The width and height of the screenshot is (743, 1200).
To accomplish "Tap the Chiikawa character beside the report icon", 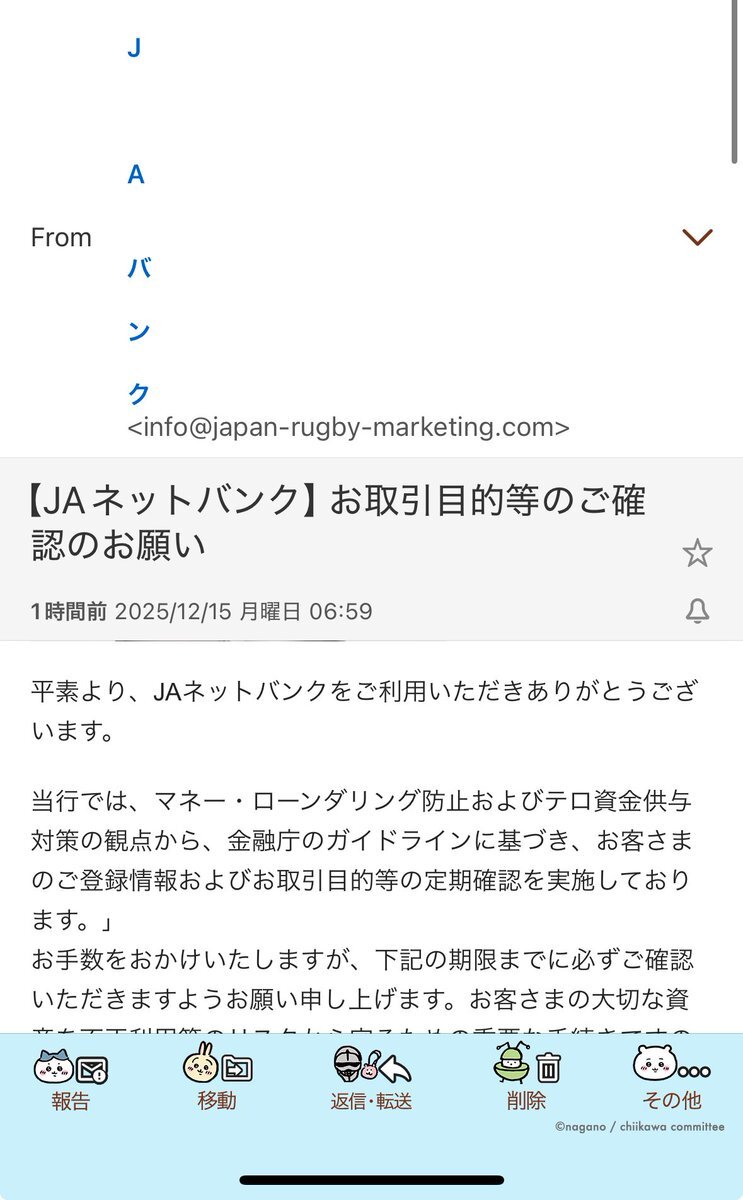I will (x=55, y=1068).
